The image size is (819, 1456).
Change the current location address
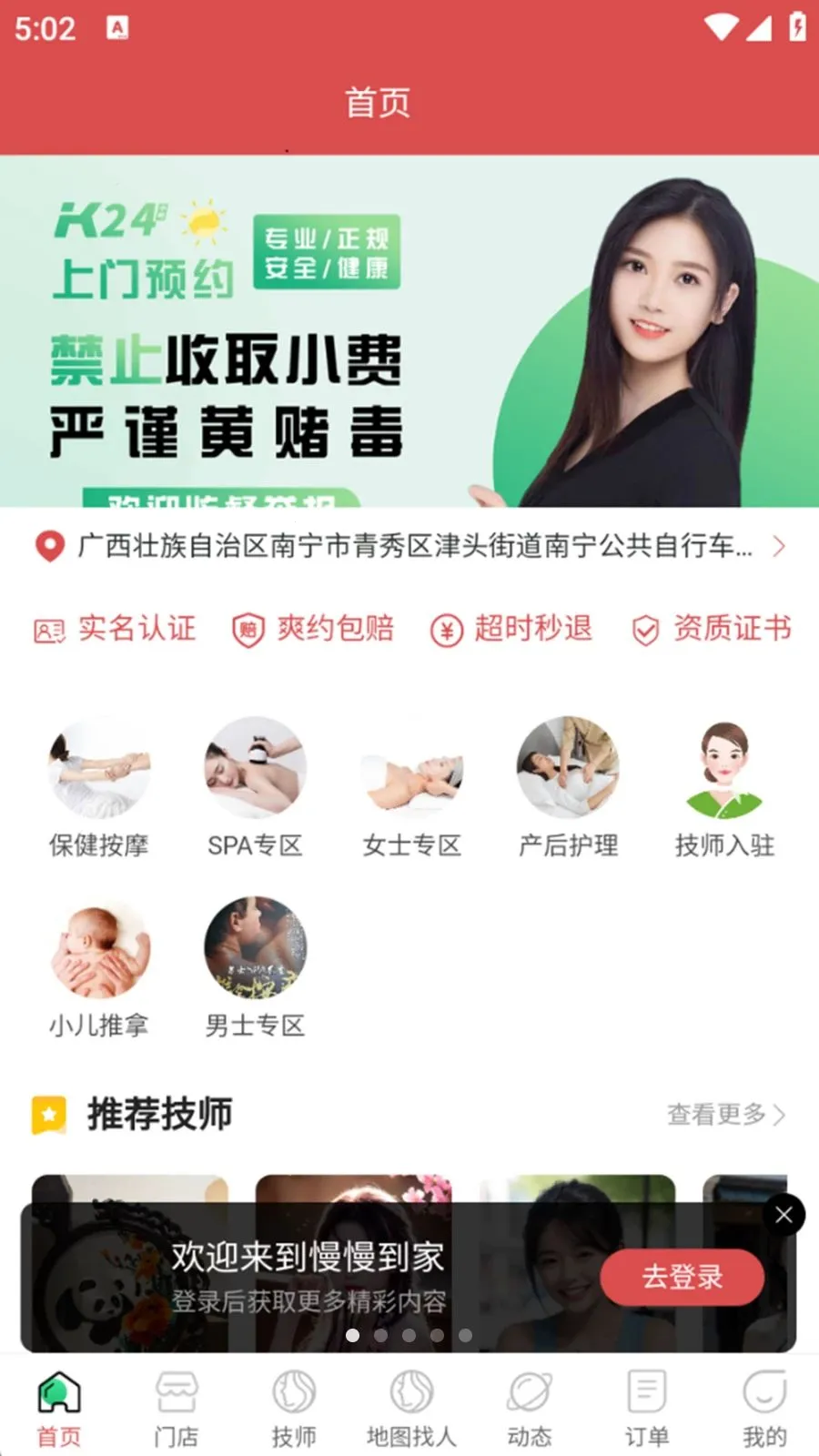[x=409, y=546]
